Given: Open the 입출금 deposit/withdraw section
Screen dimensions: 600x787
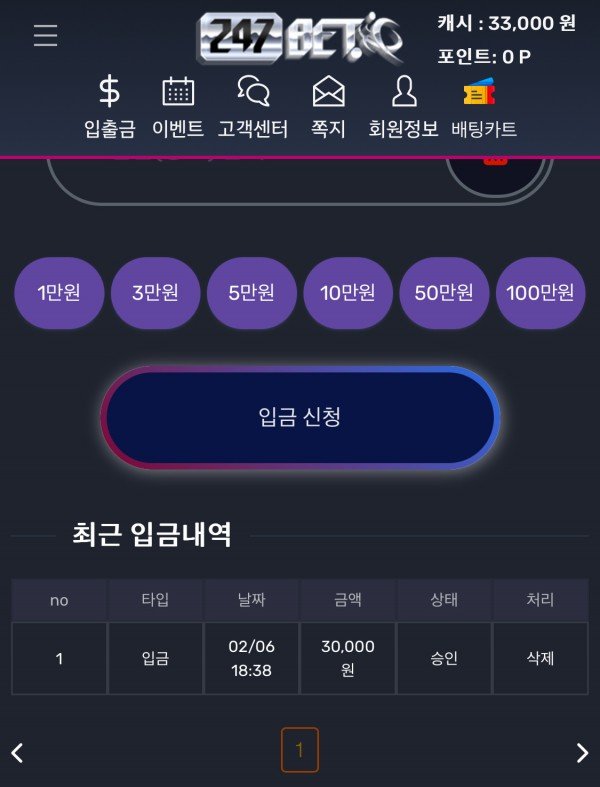Looking at the screenshot, I should [109, 107].
